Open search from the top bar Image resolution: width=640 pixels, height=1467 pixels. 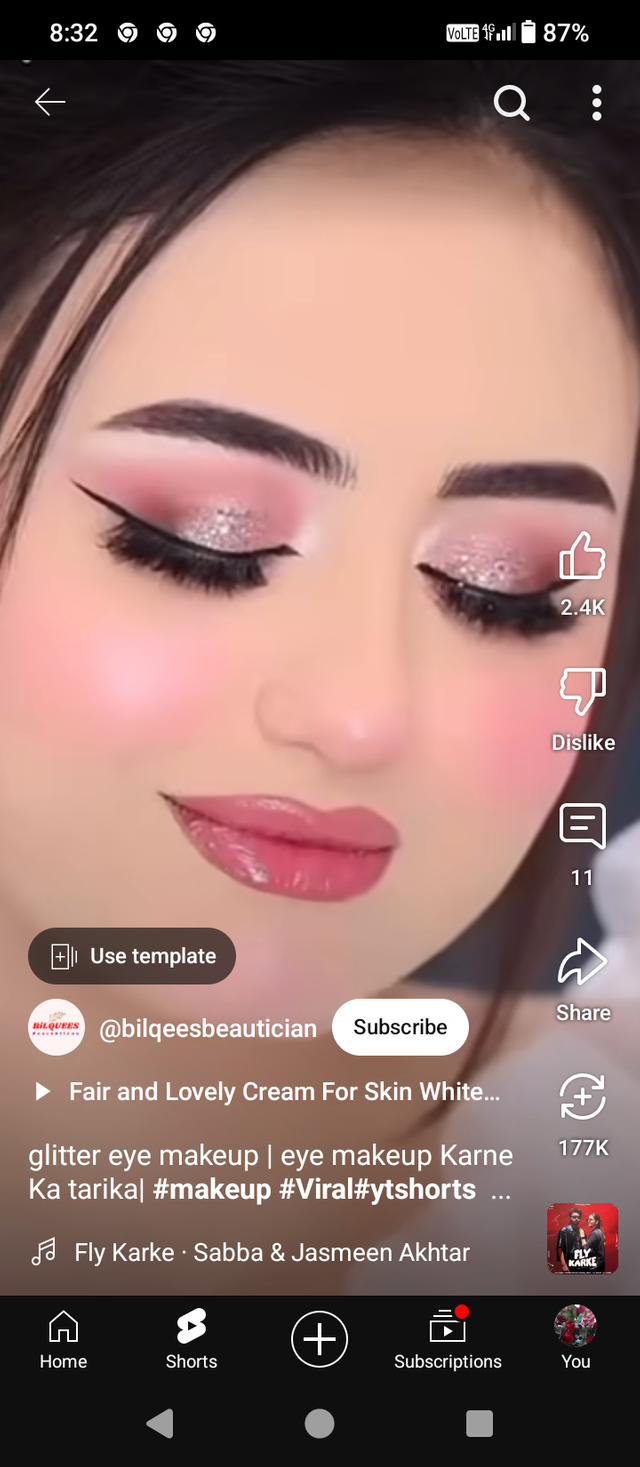[x=511, y=102]
